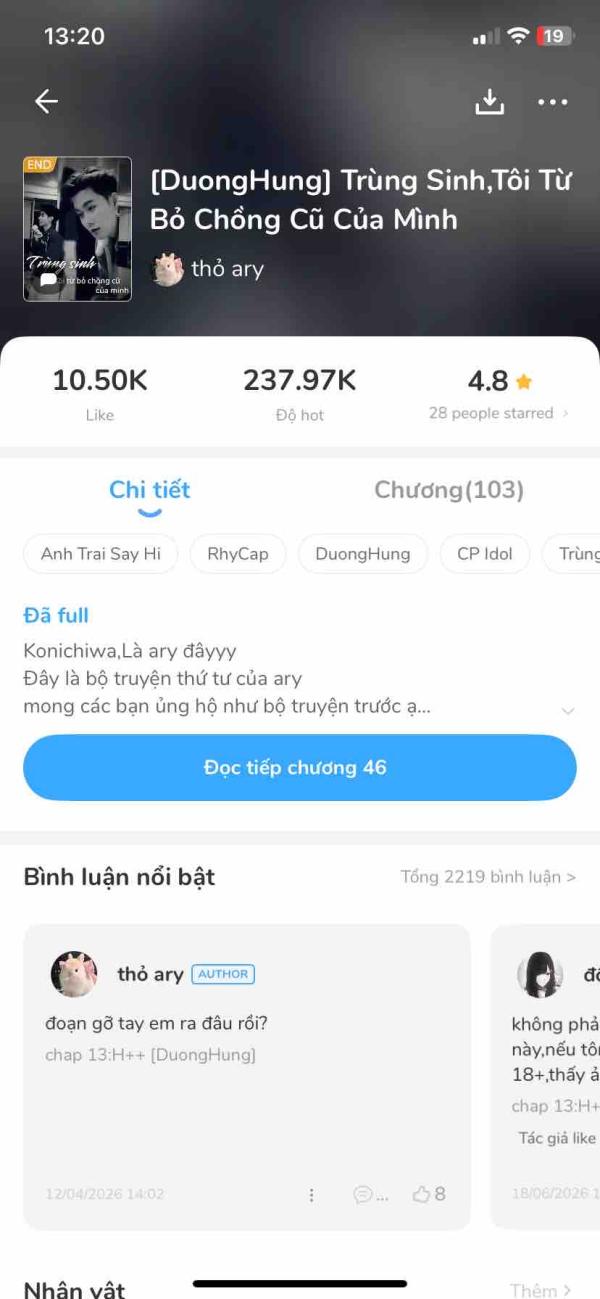Go back using the top arrow
The image size is (600, 1299).
(46, 101)
